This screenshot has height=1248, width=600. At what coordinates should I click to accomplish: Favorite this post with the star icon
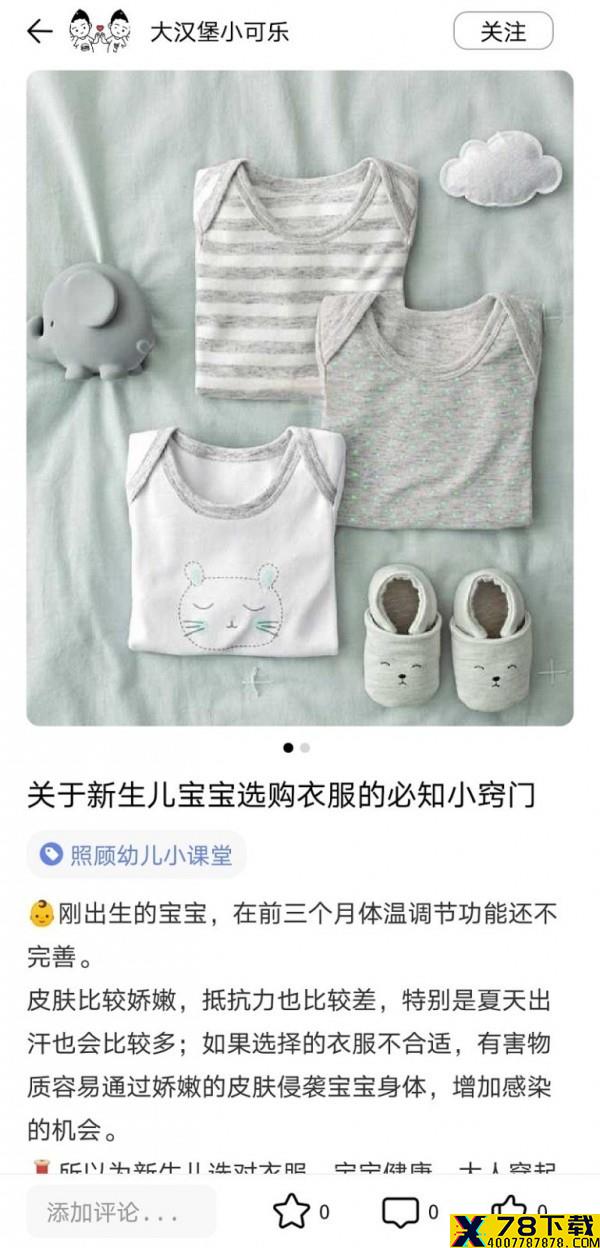[291, 1211]
